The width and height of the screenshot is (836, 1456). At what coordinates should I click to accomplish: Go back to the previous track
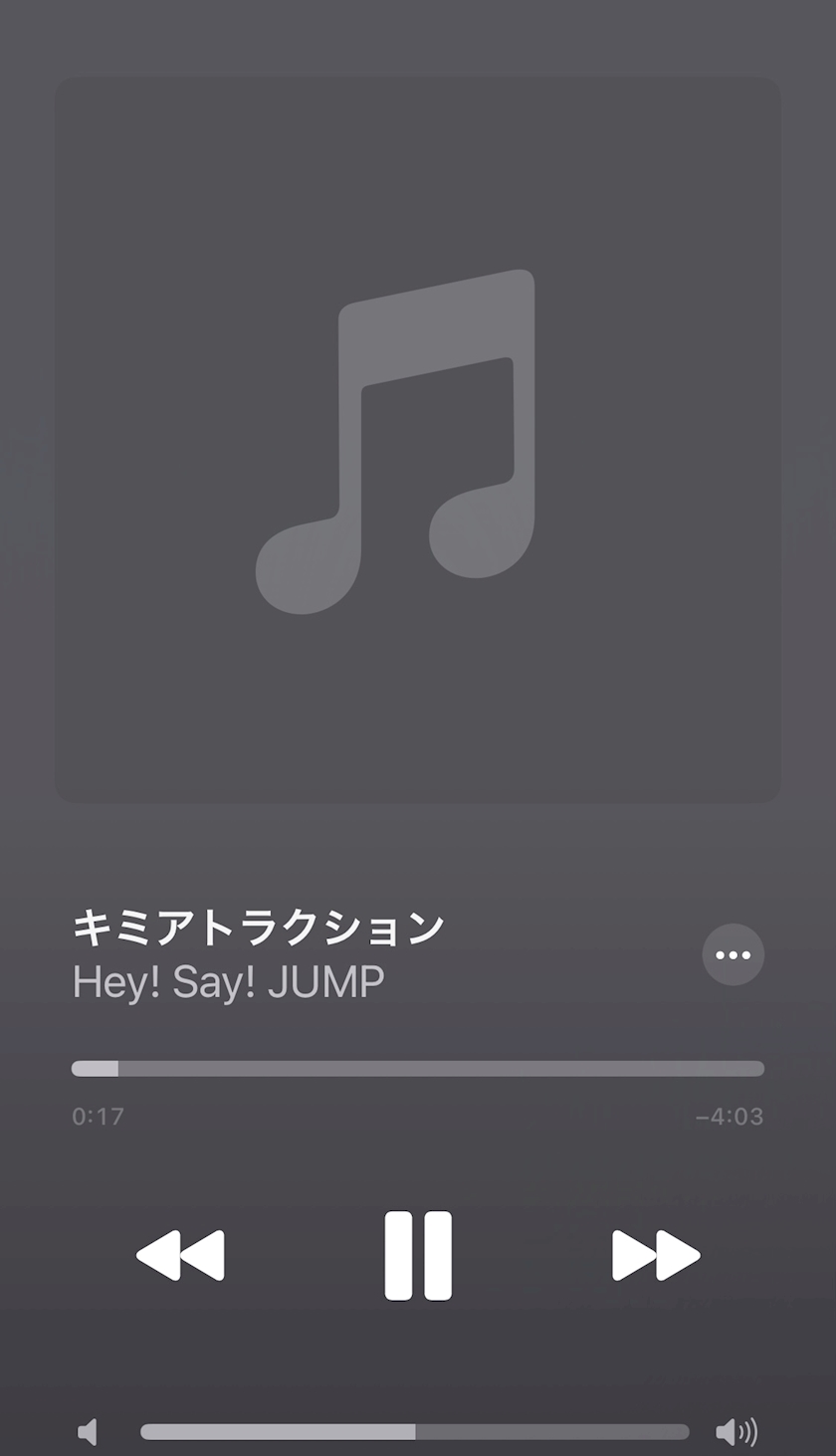click(180, 1255)
